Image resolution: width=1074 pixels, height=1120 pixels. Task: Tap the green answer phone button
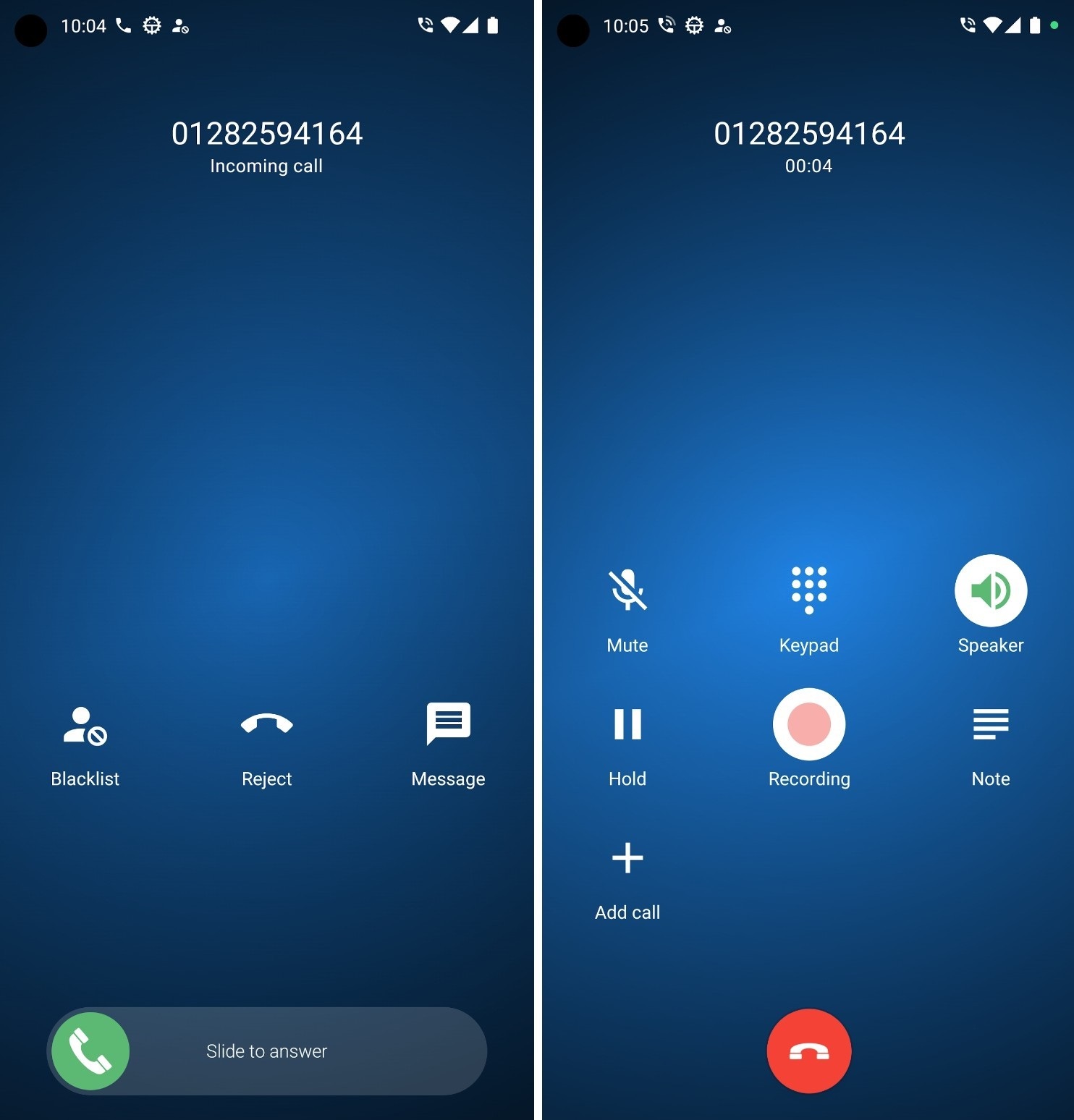coord(90,1051)
